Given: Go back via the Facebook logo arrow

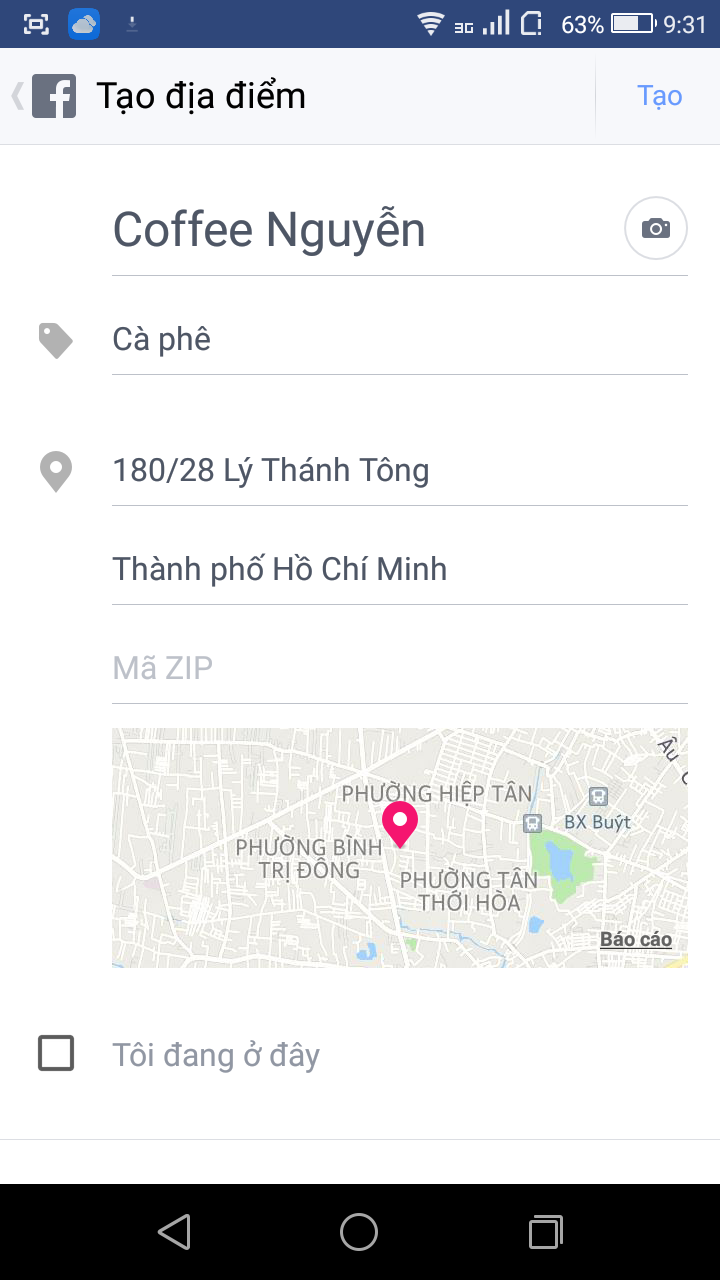Looking at the screenshot, I should 44,96.
